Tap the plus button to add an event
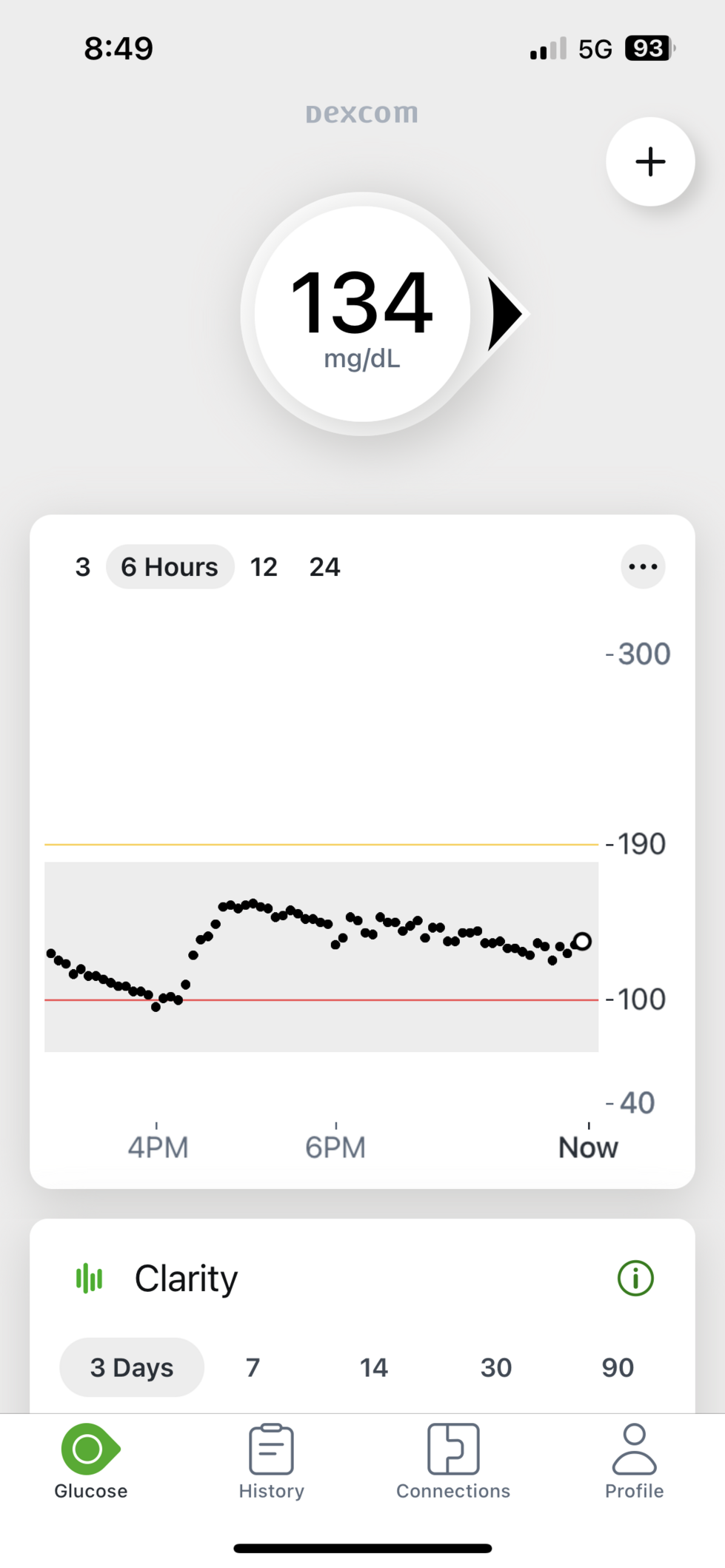 point(650,161)
